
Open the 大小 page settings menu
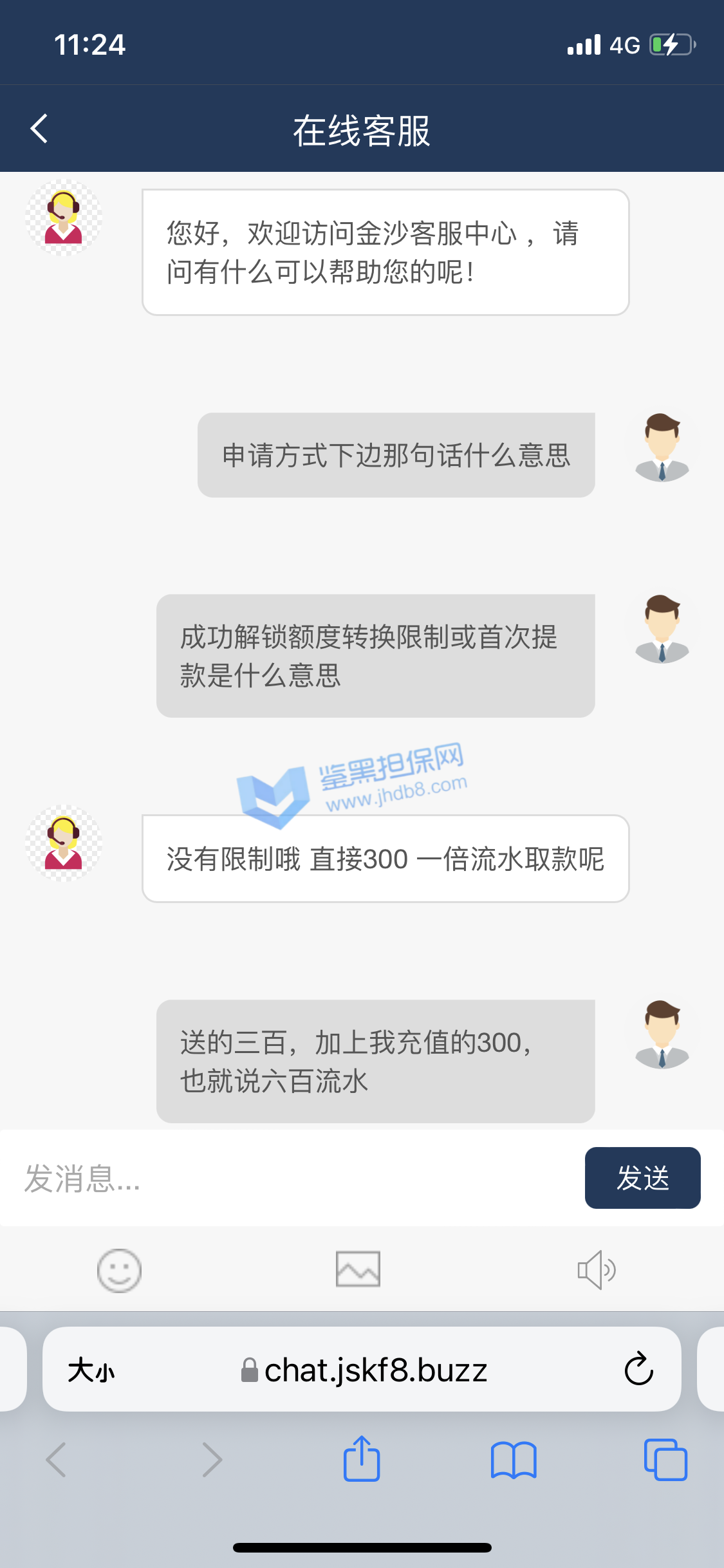coord(91,1370)
